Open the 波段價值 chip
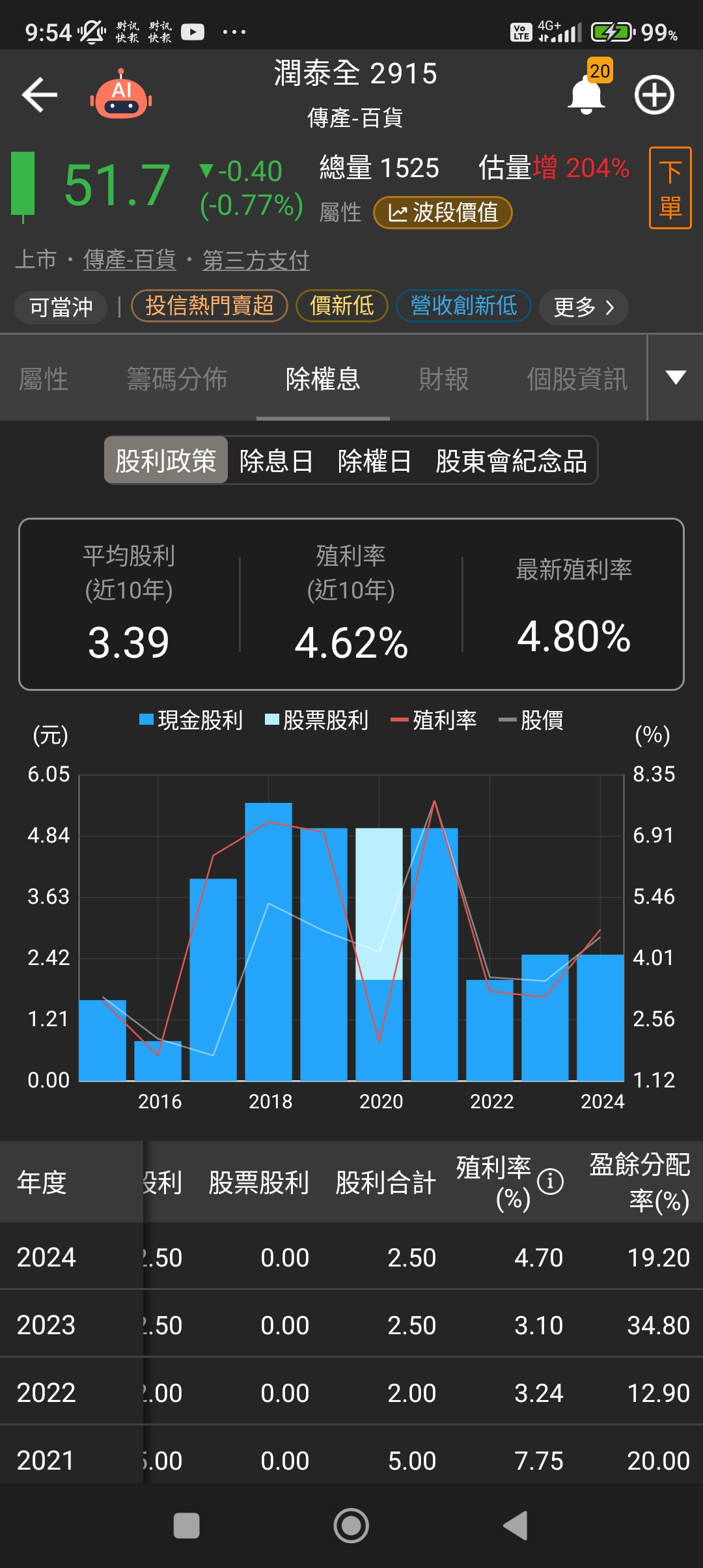Image resolution: width=703 pixels, height=1568 pixels. (443, 212)
